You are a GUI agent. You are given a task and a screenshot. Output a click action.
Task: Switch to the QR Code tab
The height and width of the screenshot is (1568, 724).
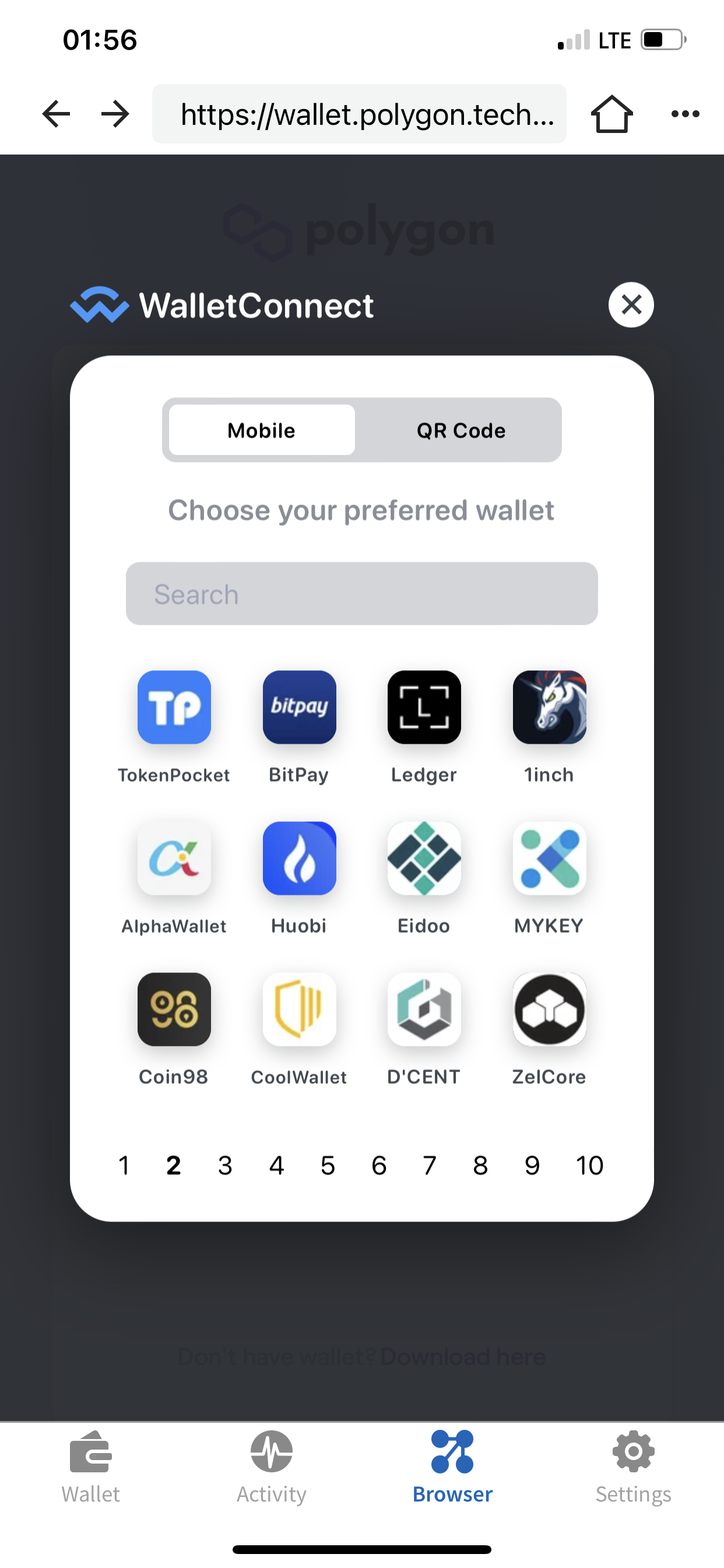(461, 430)
